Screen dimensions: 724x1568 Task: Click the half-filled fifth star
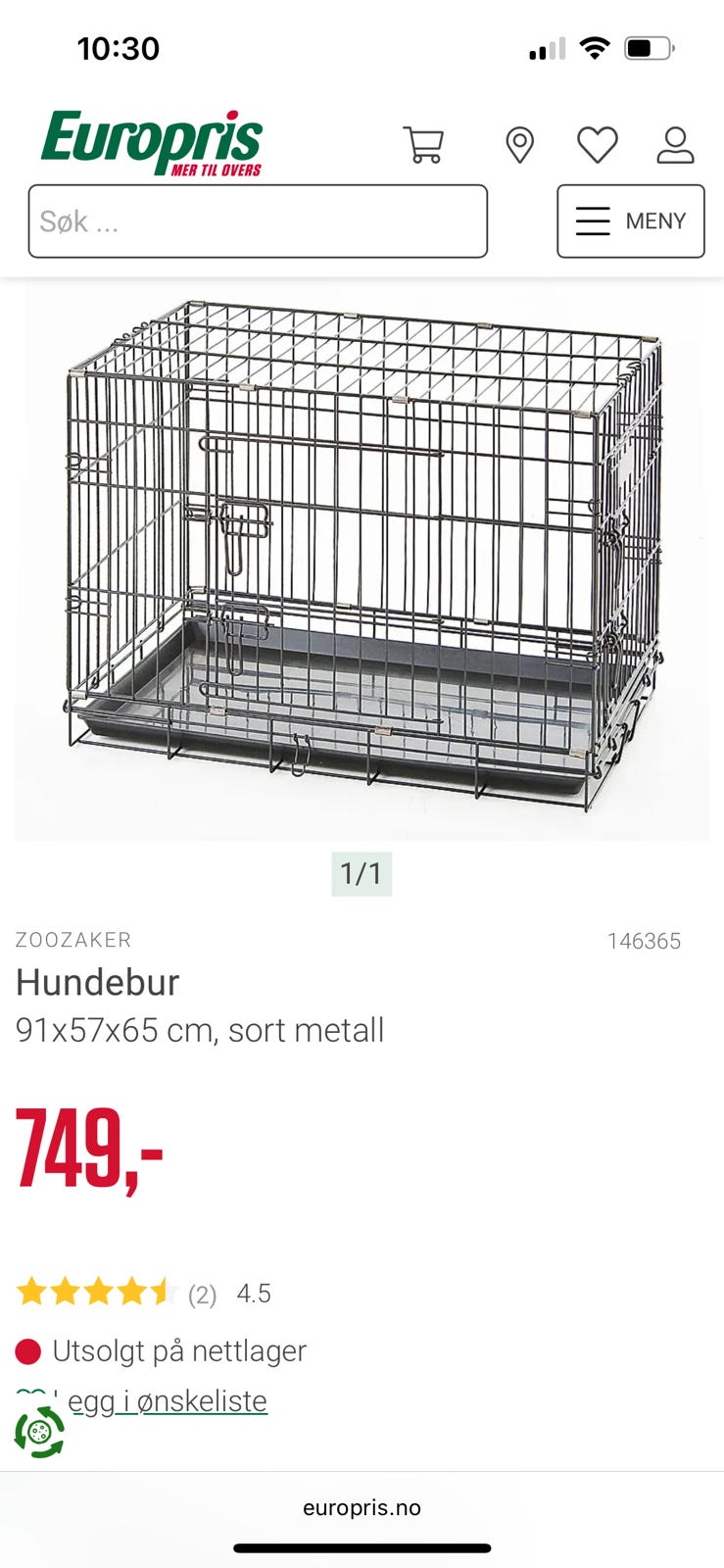click(x=159, y=1292)
